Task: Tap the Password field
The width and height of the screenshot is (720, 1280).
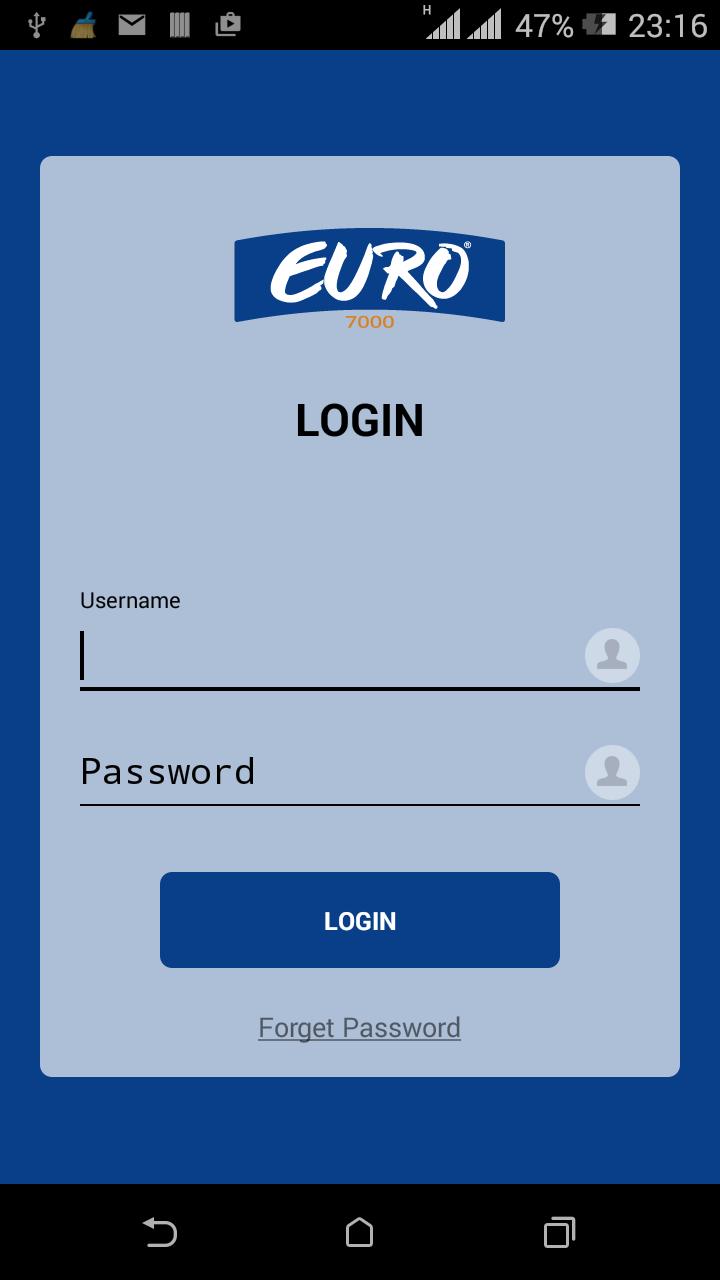Action: pos(330,772)
